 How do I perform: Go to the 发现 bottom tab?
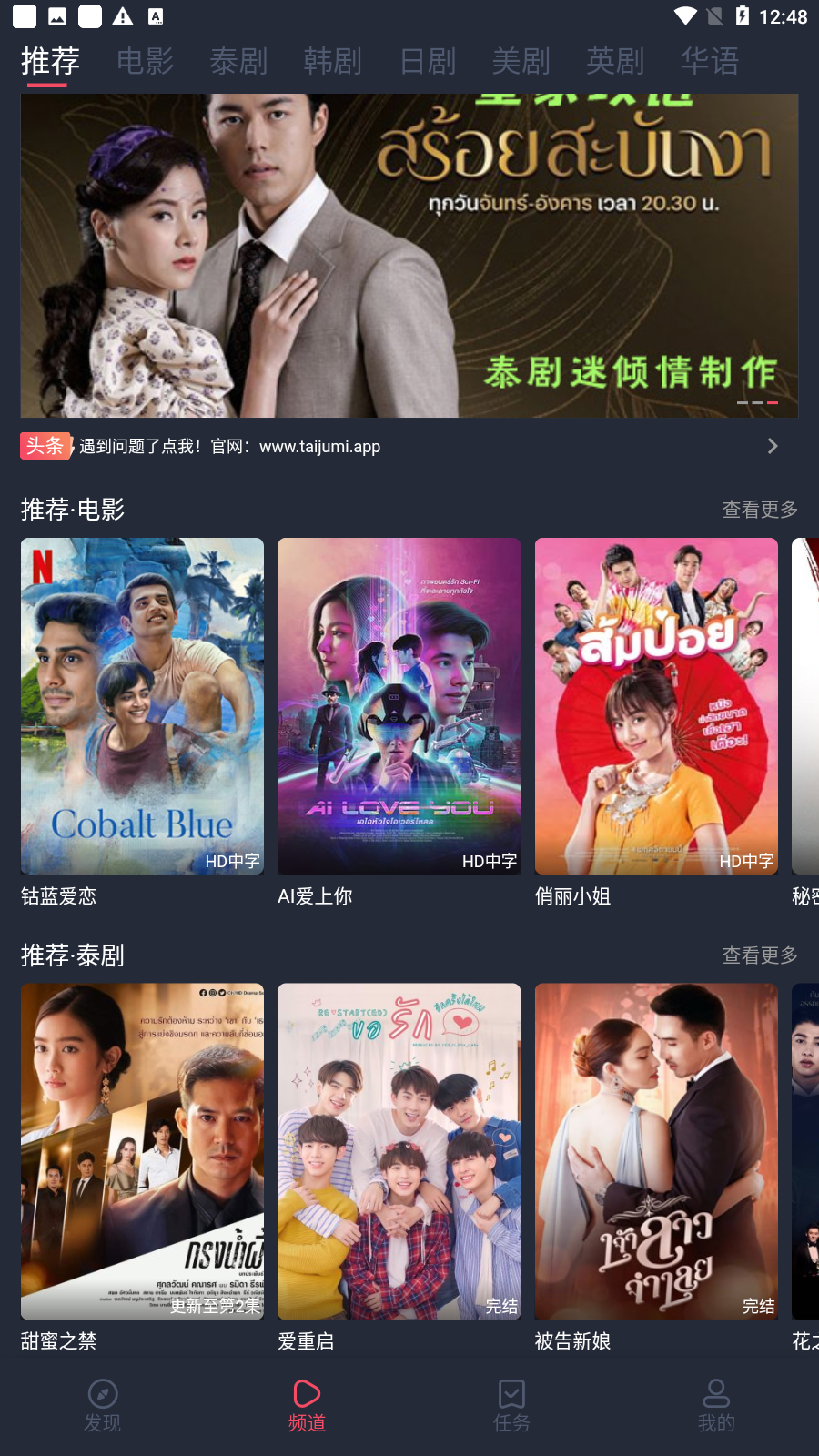(x=103, y=1406)
